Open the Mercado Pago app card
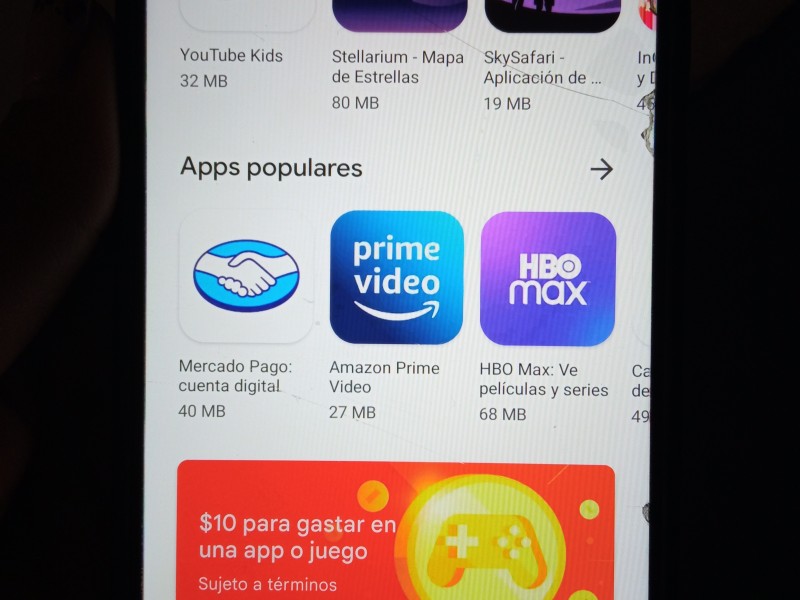The width and height of the screenshot is (800, 600). (246, 277)
